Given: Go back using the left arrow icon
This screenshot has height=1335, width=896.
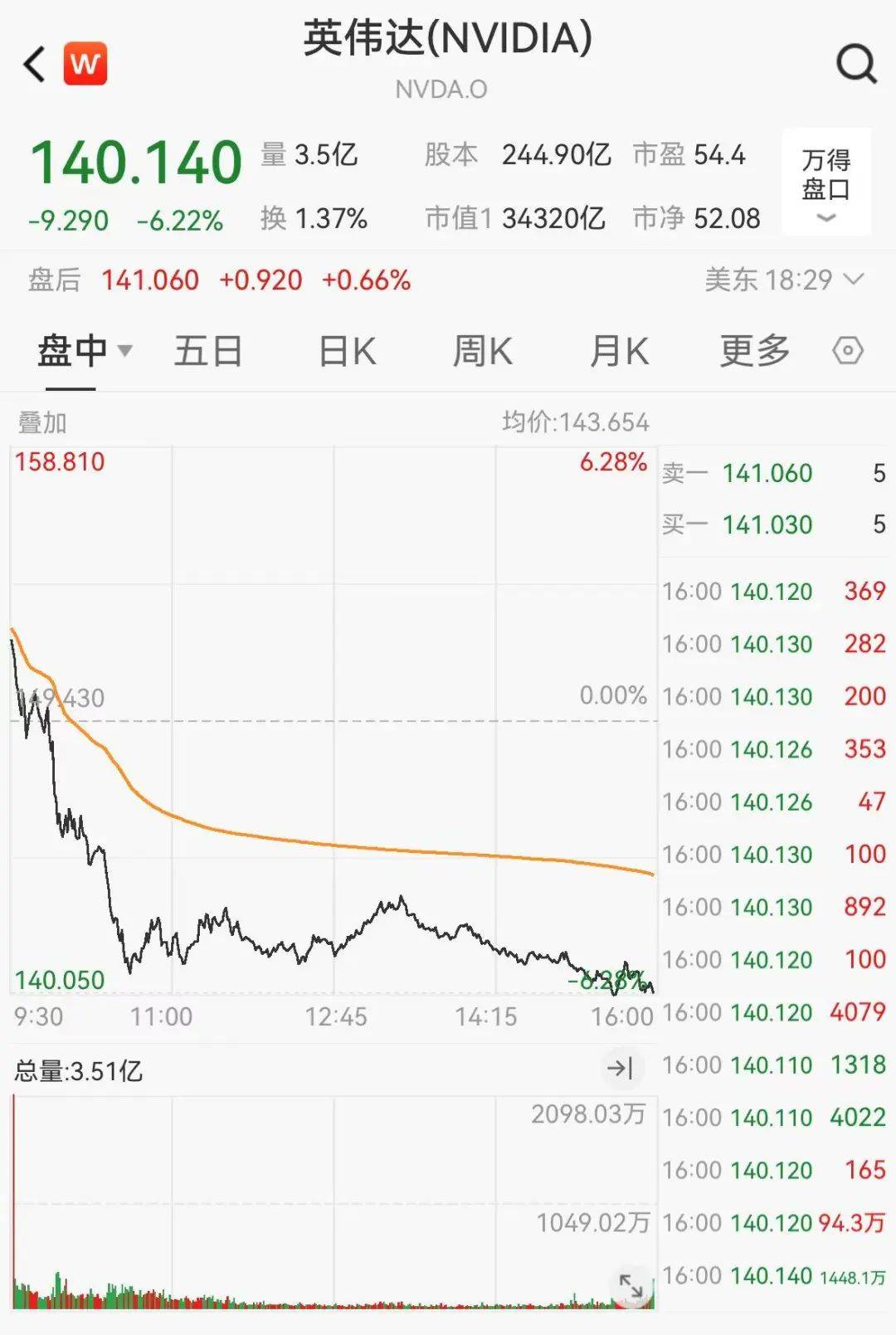Looking at the screenshot, I should (32, 65).
